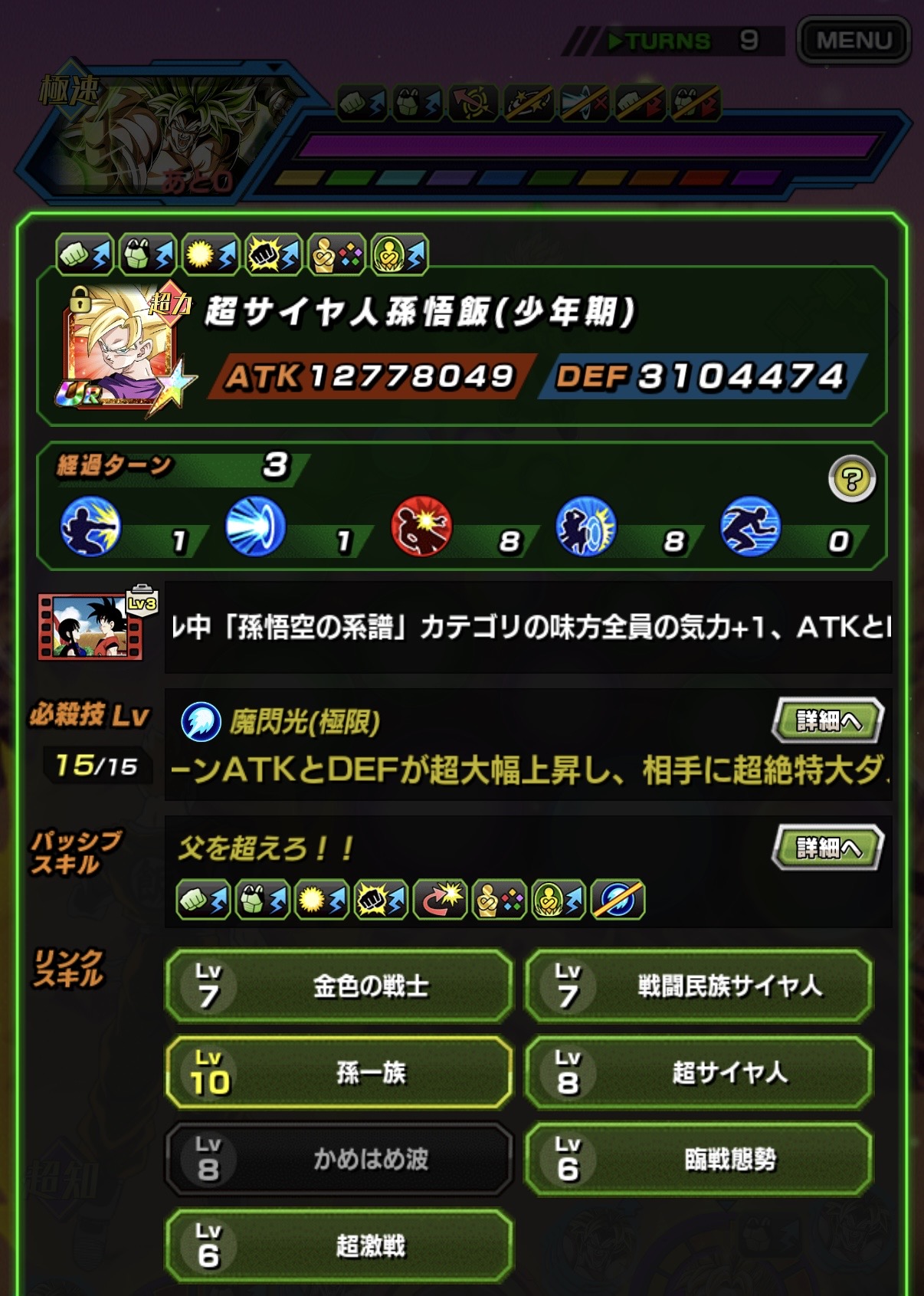Select the 孫一族 link skill
Screen dimensions: 924x1296
click(x=339, y=1072)
